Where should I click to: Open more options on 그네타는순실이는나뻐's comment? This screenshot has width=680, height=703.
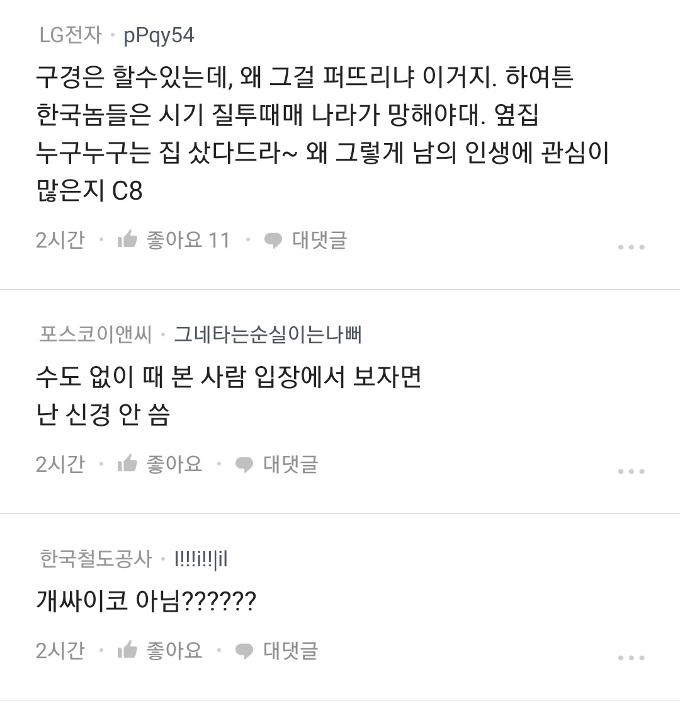point(631,470)
